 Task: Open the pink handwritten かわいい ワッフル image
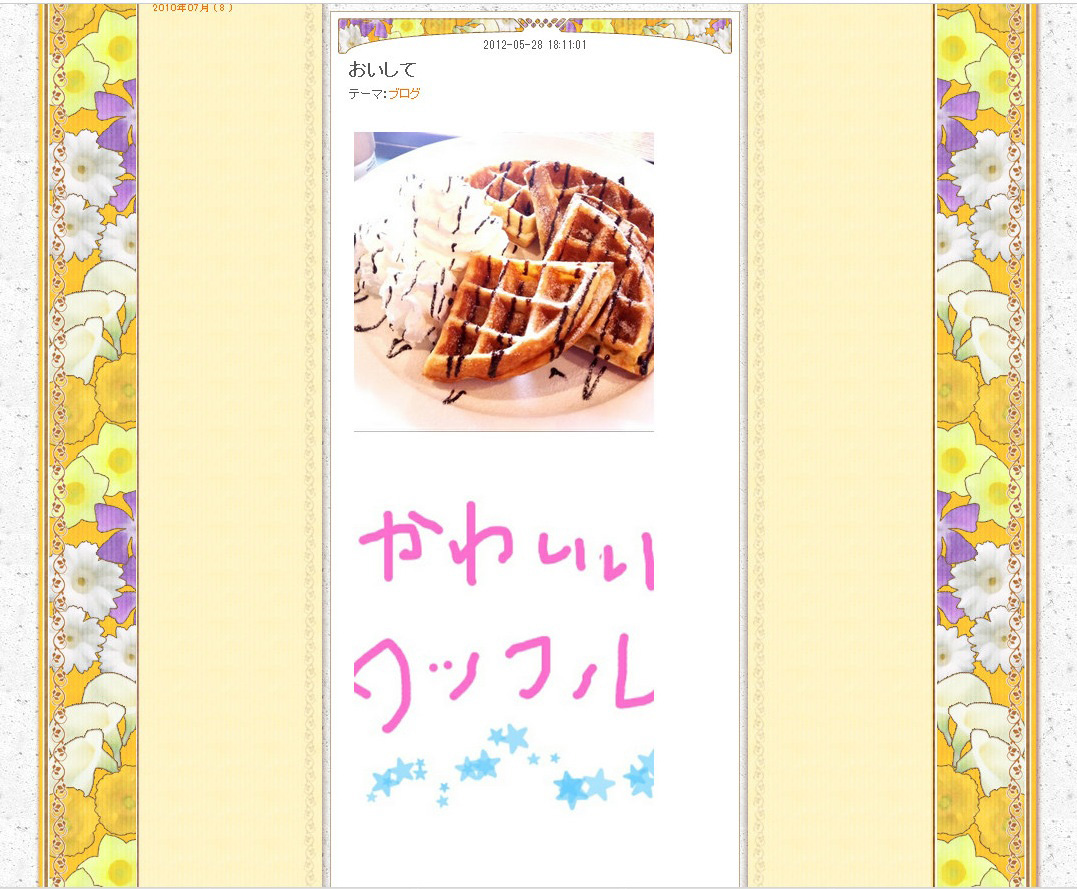pyautogui.click(x=503, y=650)
